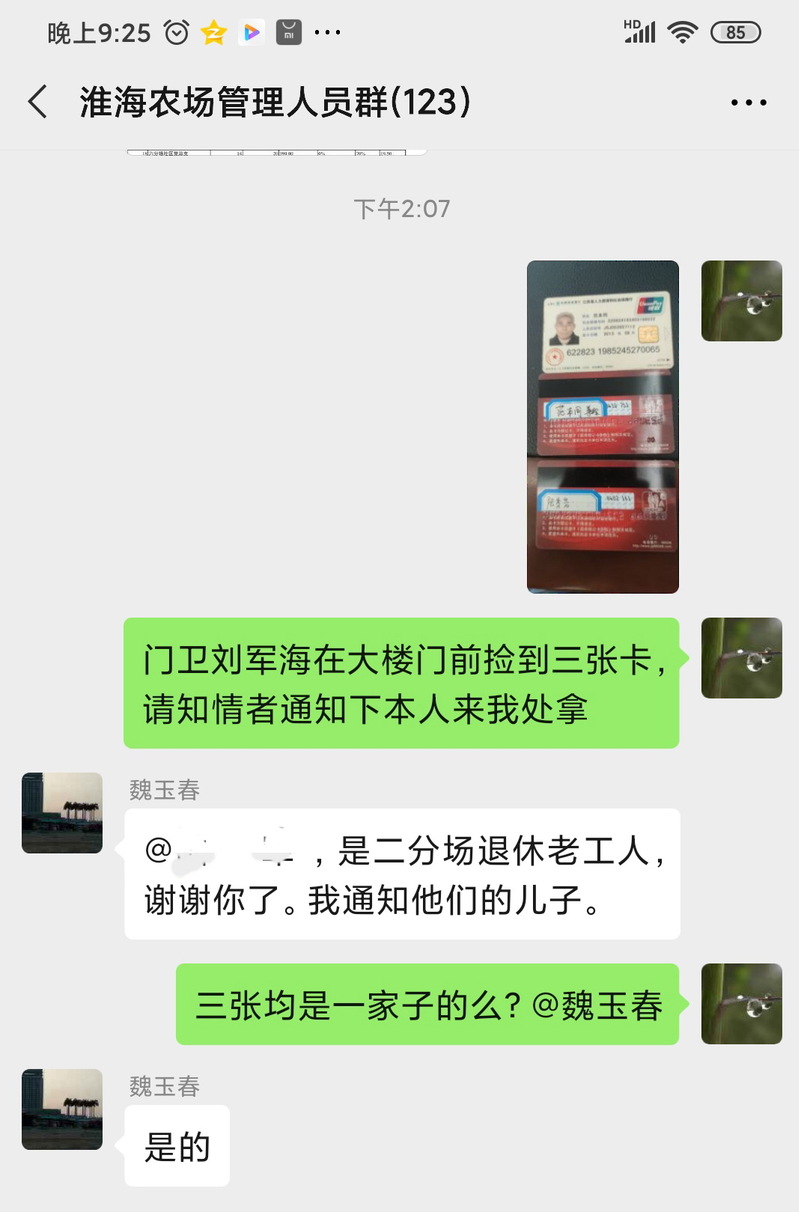Go back from the group chat
This screenshot has height=1212, width=799.
pyautogui.click(x=38, y=102)
